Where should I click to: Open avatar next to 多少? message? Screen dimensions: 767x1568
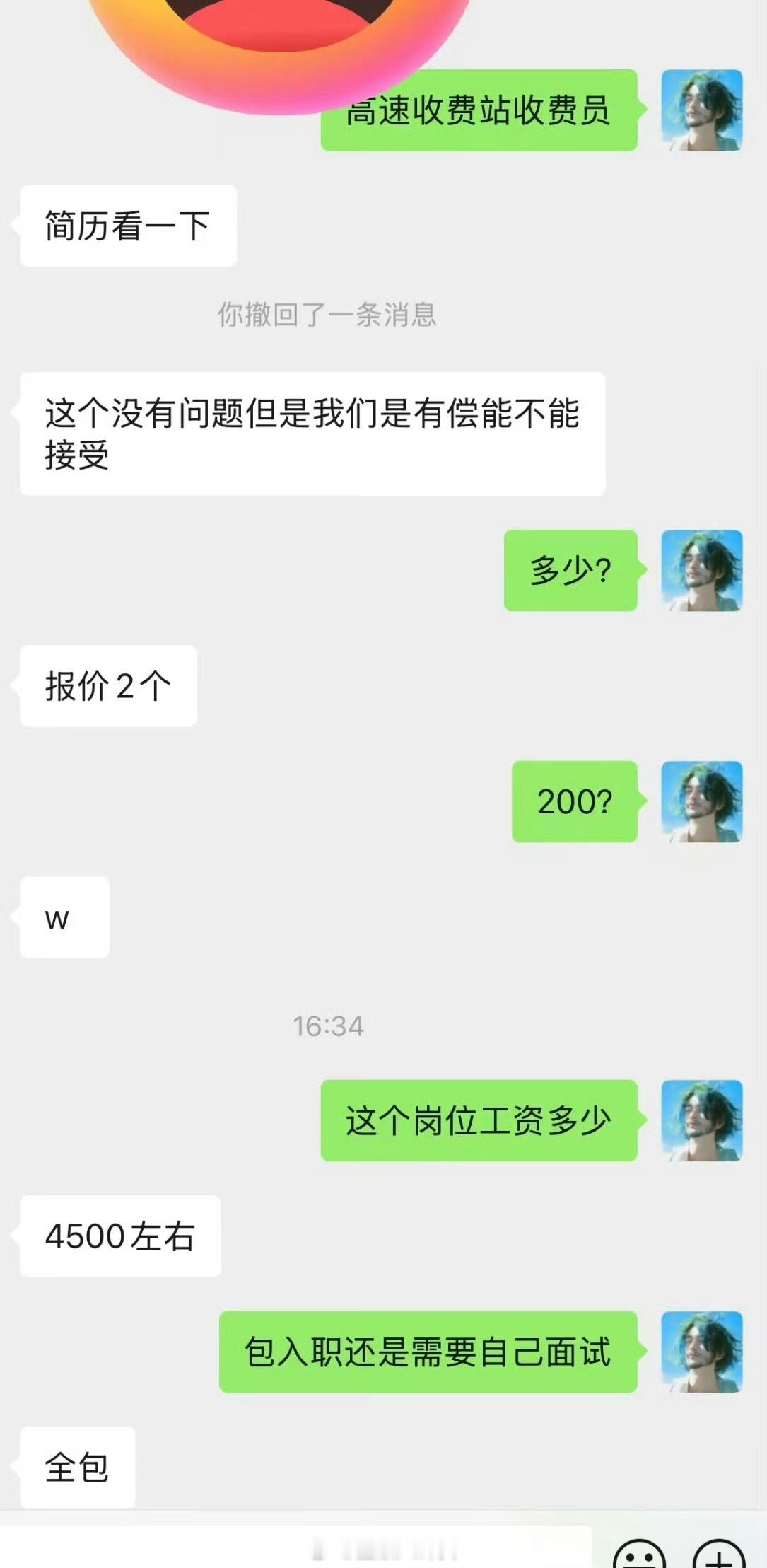coord(701,570)
